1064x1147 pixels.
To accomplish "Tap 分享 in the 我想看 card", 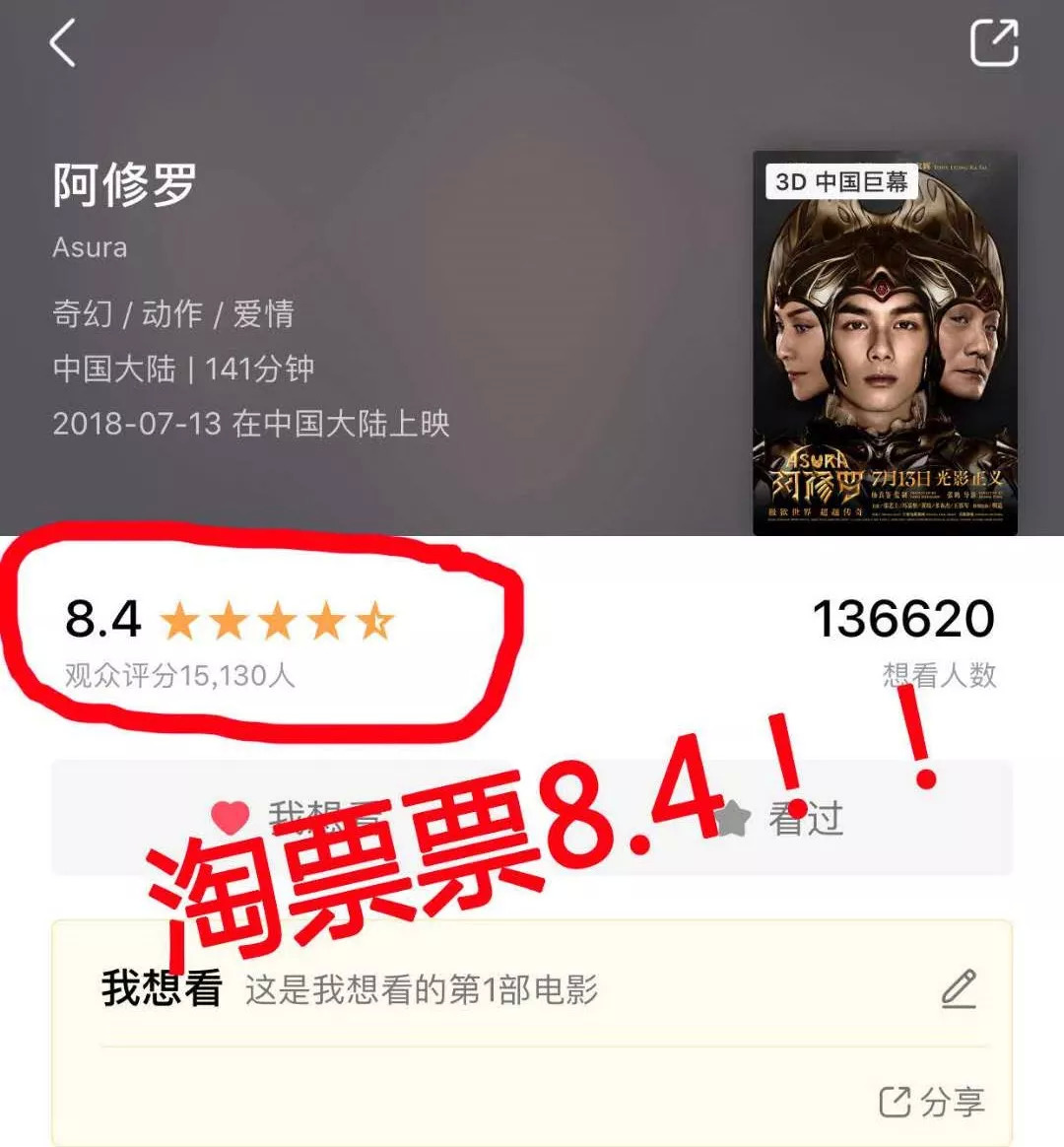I will [931, 1102].
